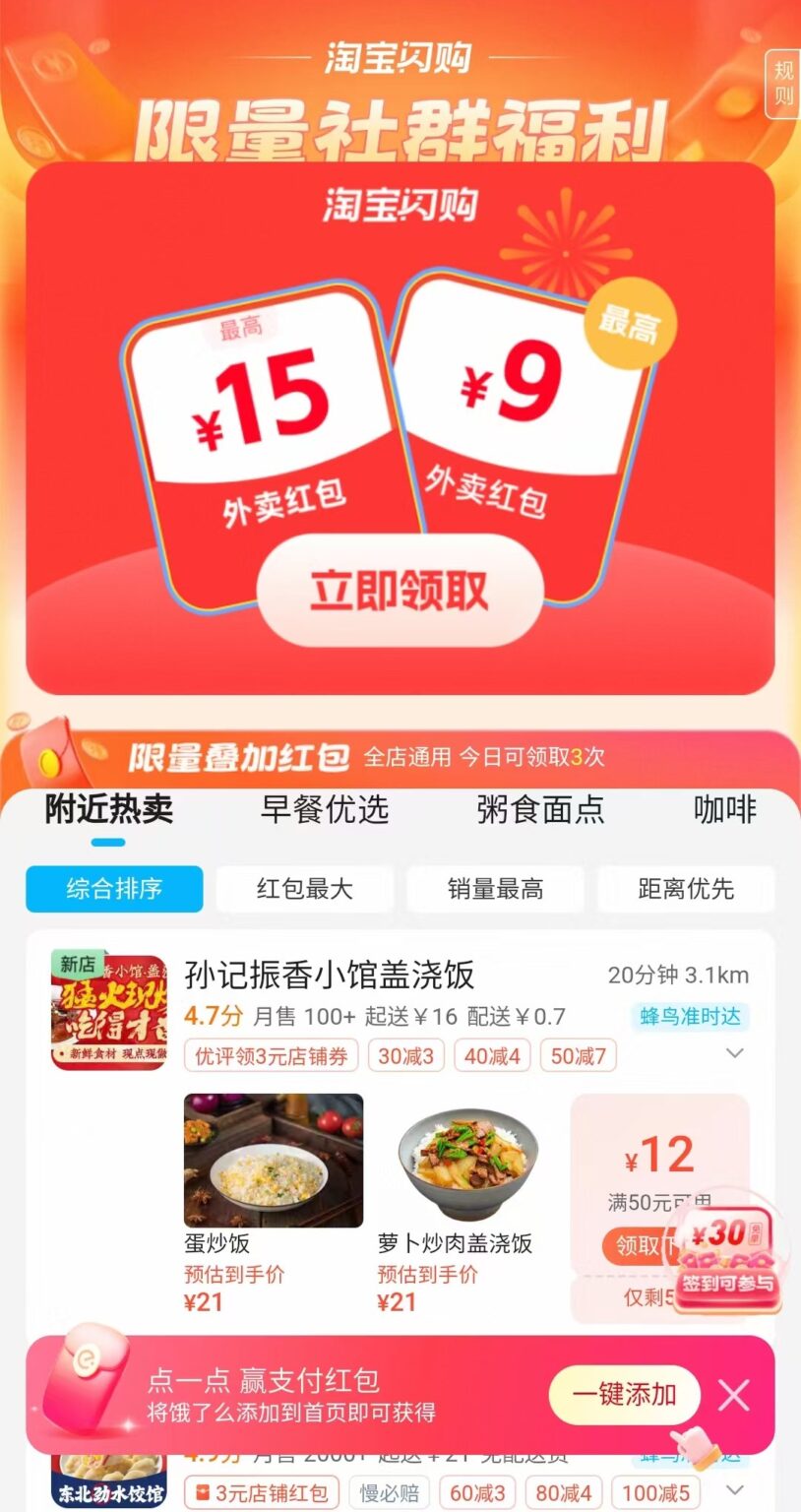The height and width of the screenshot is (1512, 801).
Task: Expand 孙记振香小馆 coupon details chevron
Action: coord(736,1053)
